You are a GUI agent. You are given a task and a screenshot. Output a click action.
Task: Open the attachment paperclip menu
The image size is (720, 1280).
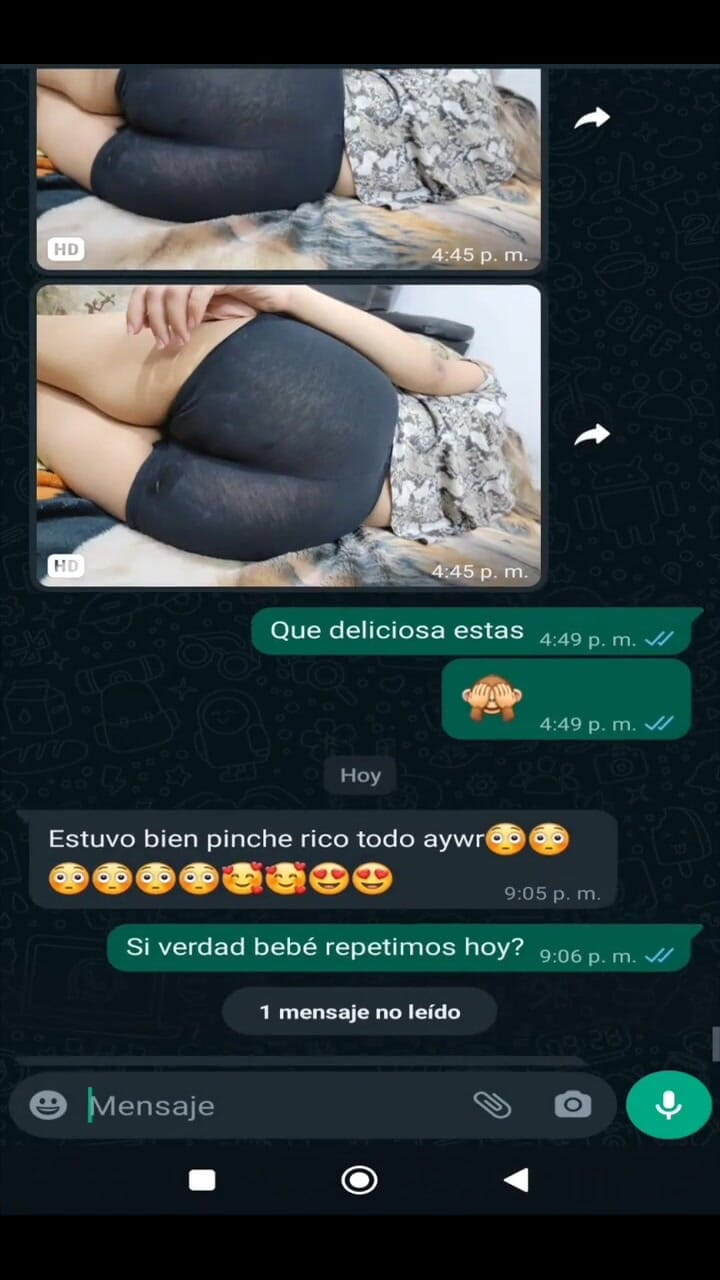click(492, 1105)
